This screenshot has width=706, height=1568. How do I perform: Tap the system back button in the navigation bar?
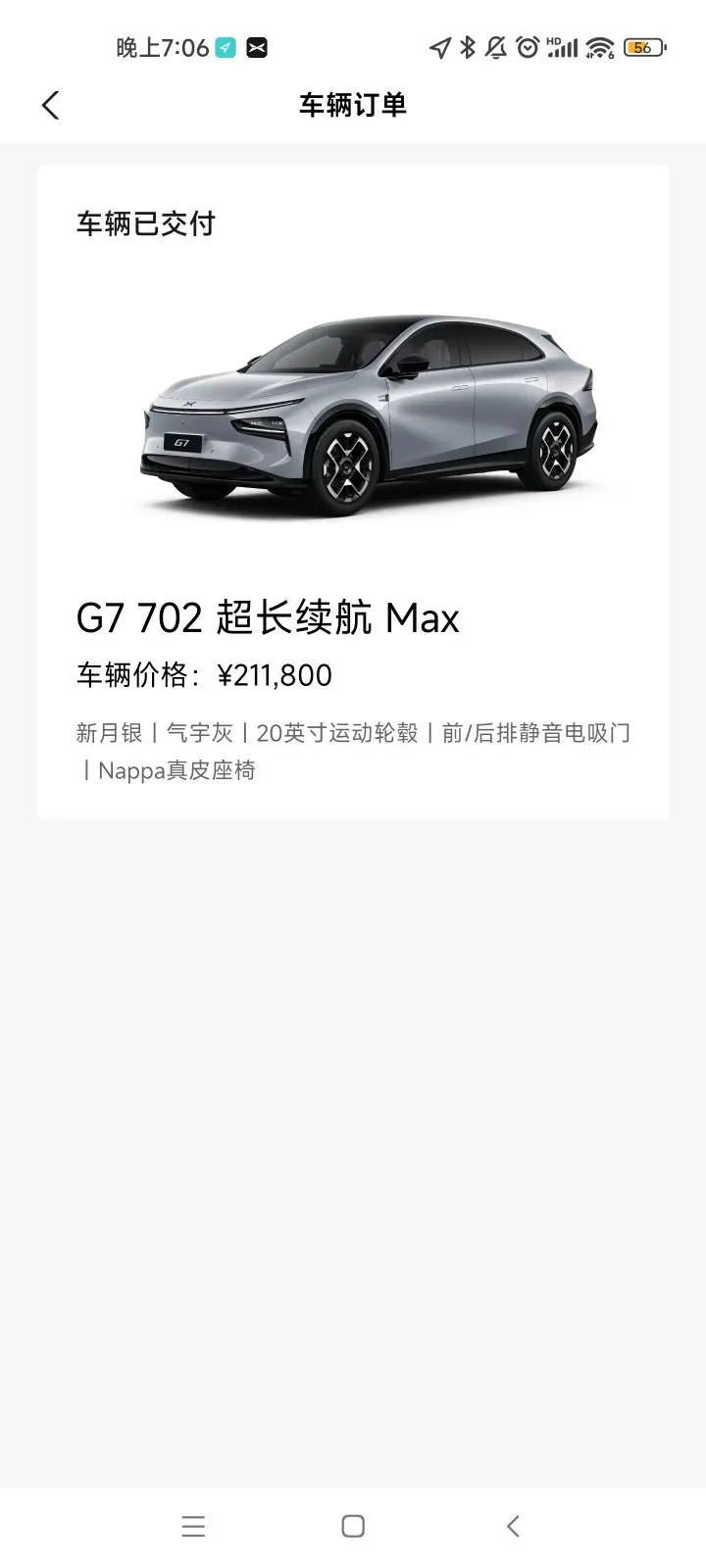click(513, 1526)
